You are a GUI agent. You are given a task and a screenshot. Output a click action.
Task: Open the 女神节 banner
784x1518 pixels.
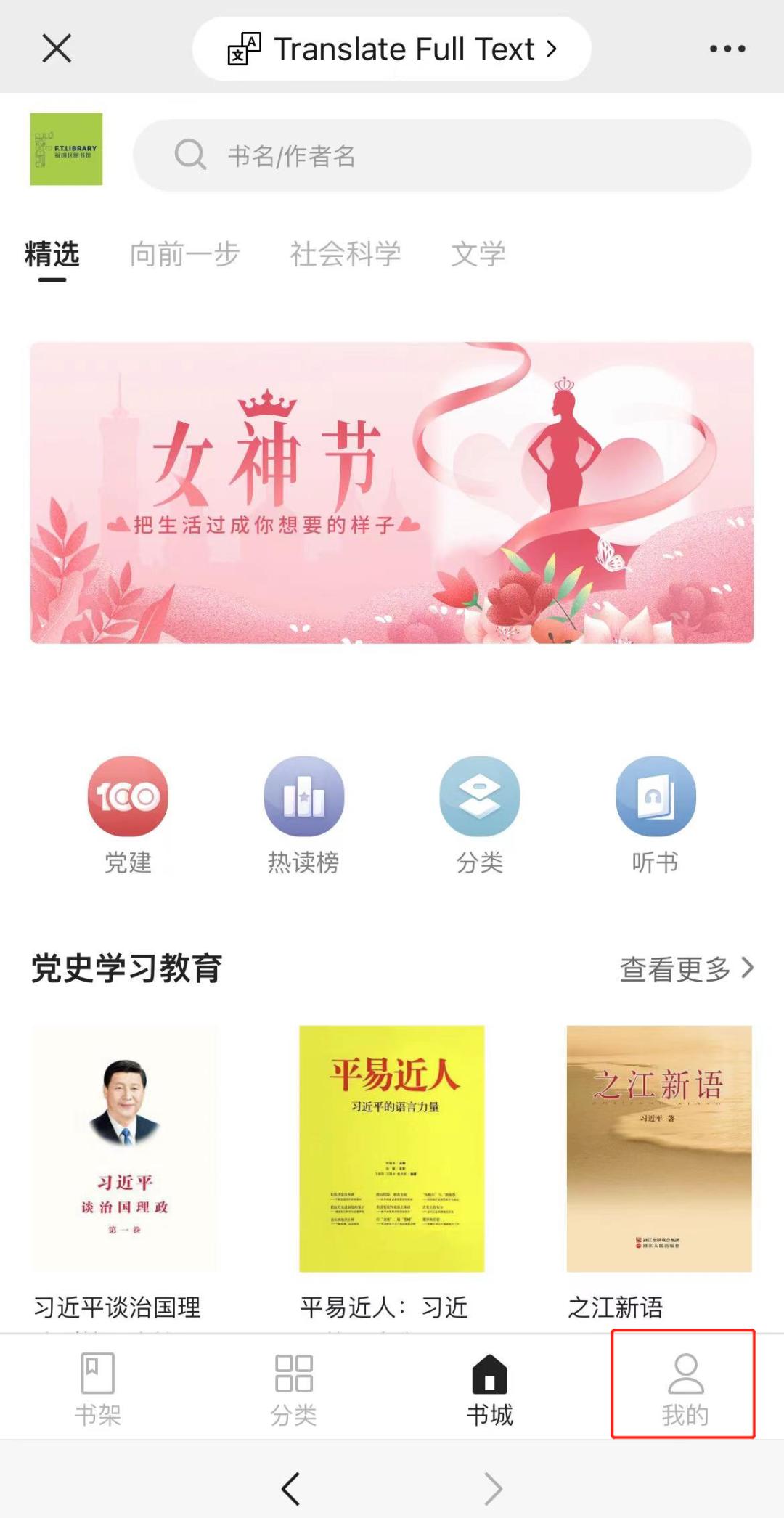click(x=392, y=492)
